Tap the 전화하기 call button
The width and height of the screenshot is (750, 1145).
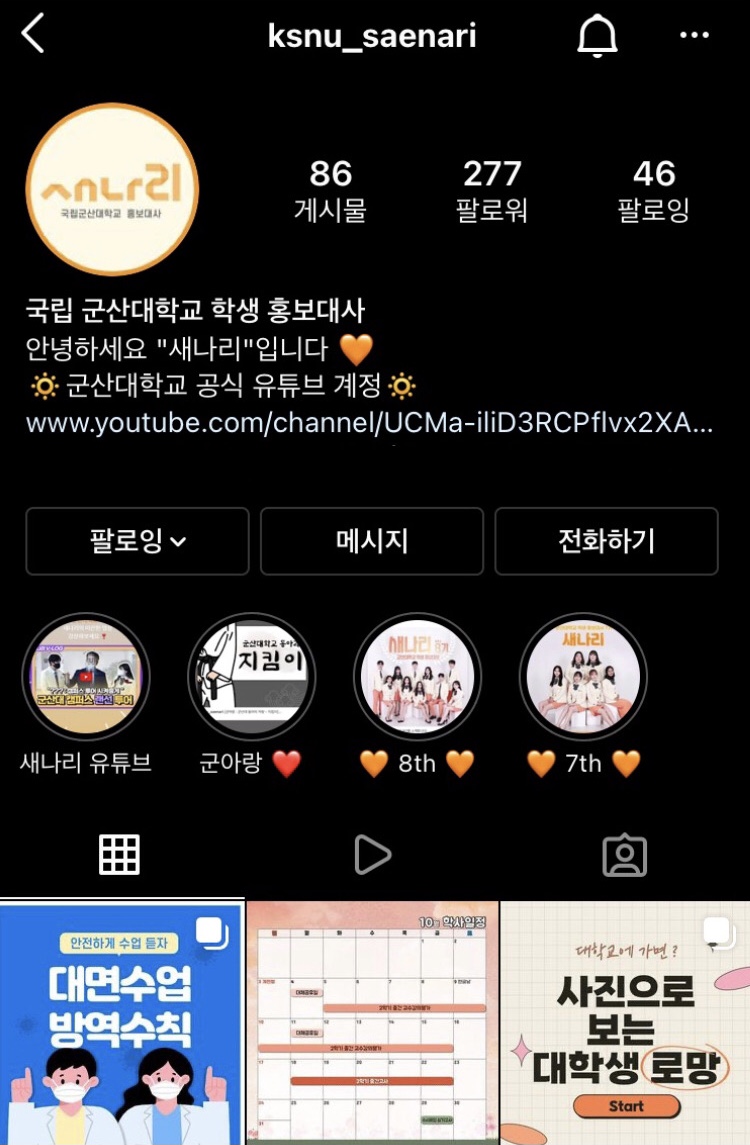click(x=606, y=541)
